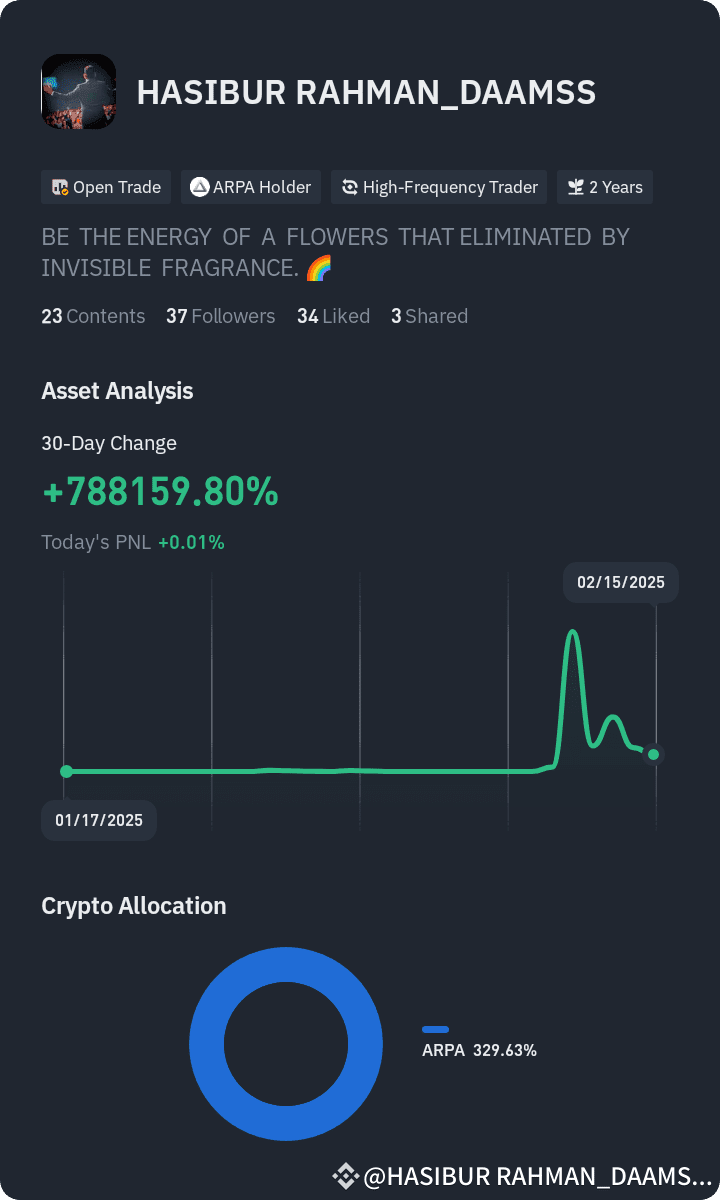Image resolution: width=720 pixels, height=1200 pixels.
Task: Open the profile avatar picture
Action: tap(78, 92)
